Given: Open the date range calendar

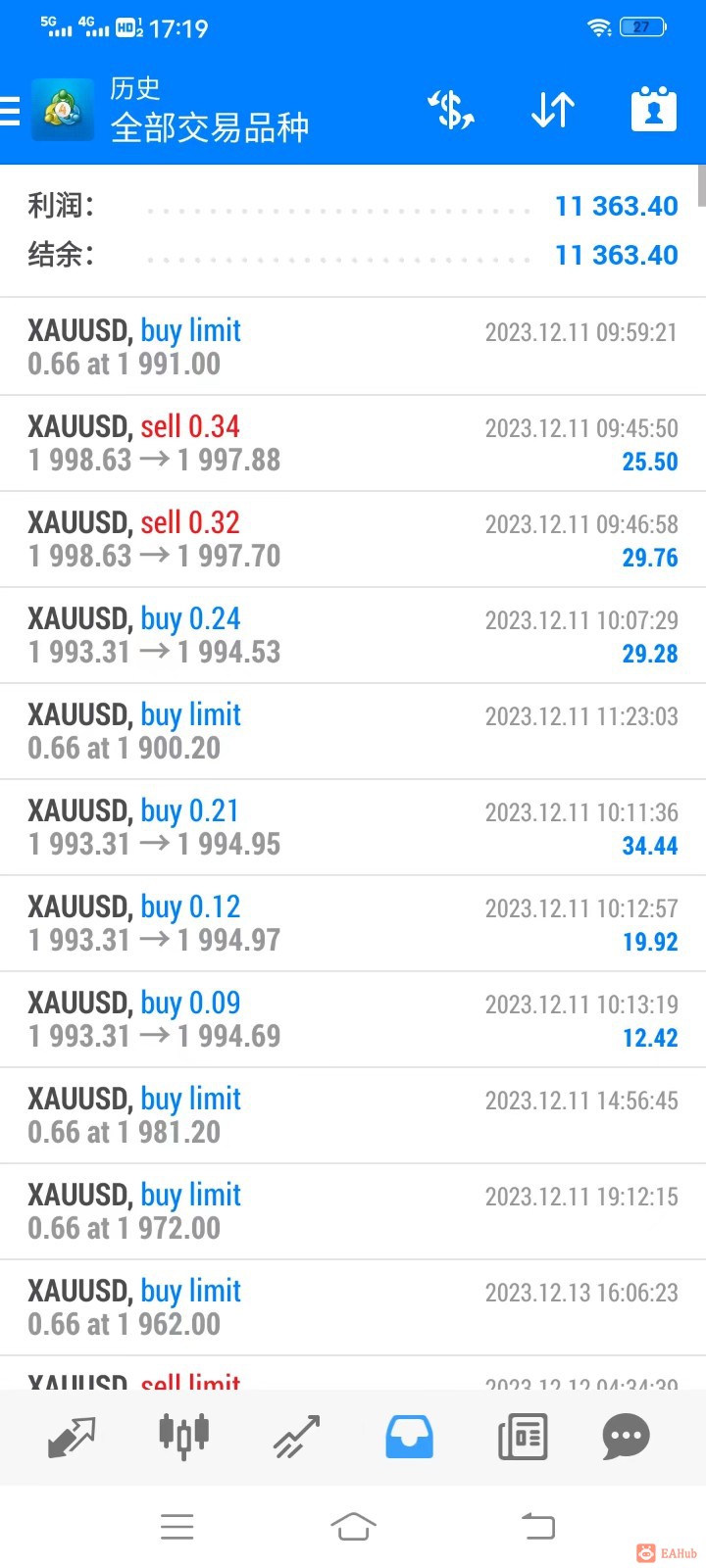Looking at the screenshot, I should [654, 111].
